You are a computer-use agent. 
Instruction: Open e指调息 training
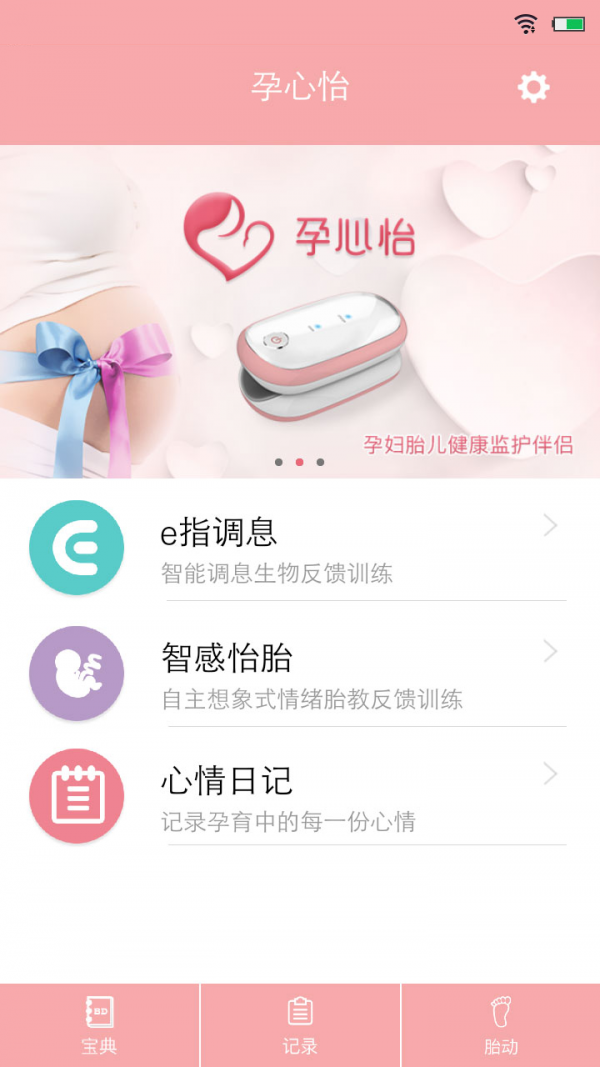click(300, 548)
